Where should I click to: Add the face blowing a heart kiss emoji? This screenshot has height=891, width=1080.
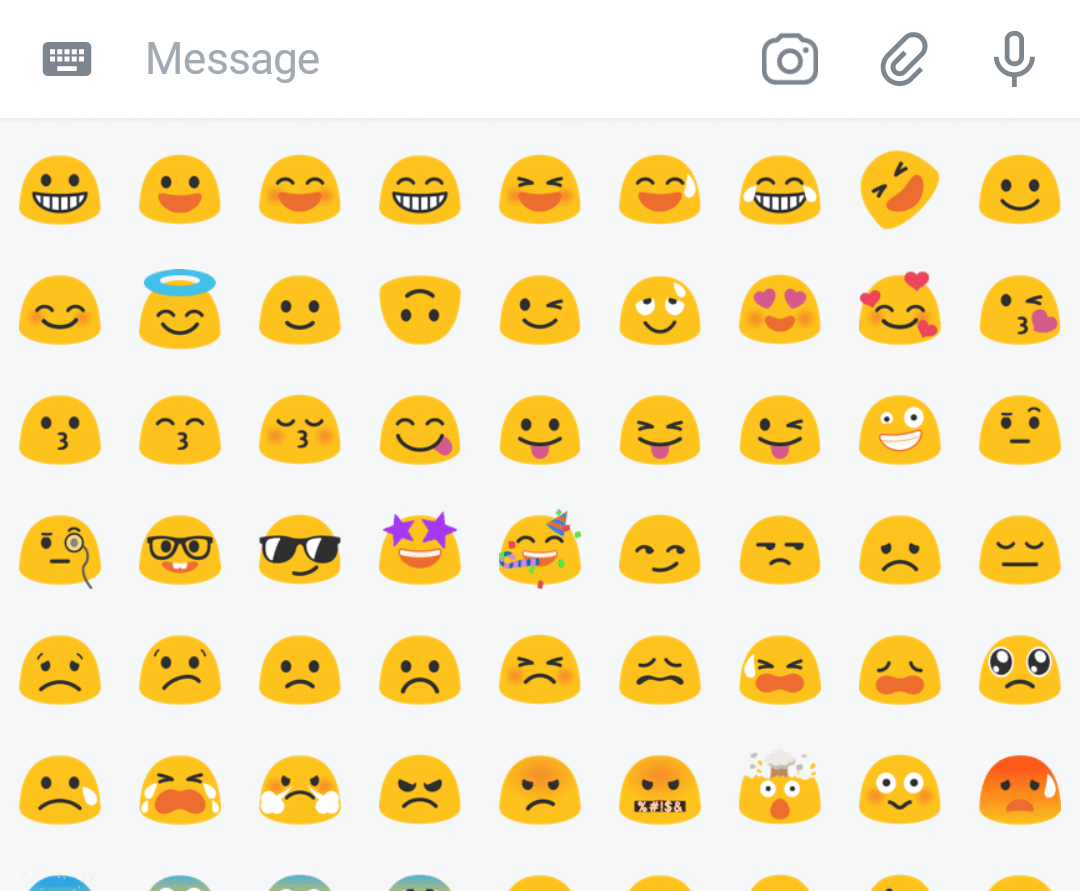pos(1019,310)
